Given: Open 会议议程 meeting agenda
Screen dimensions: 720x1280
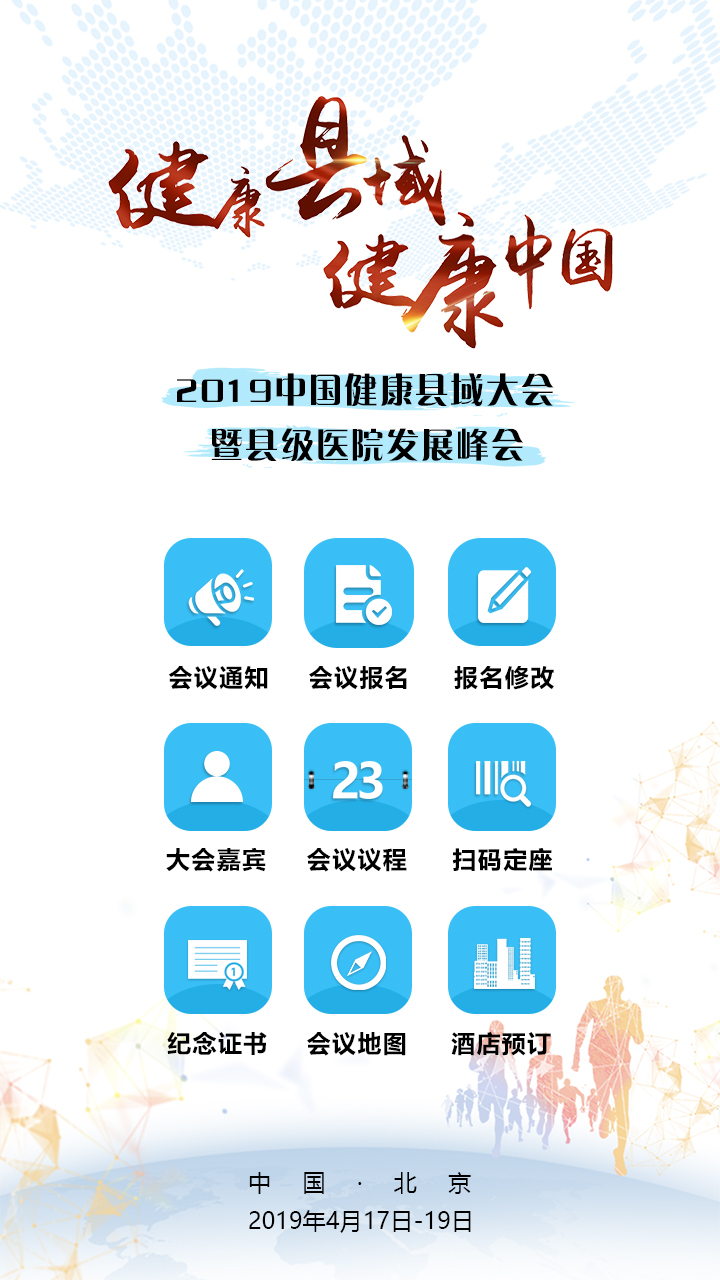Looking at the screenshot, I should (x=359, y=777).
